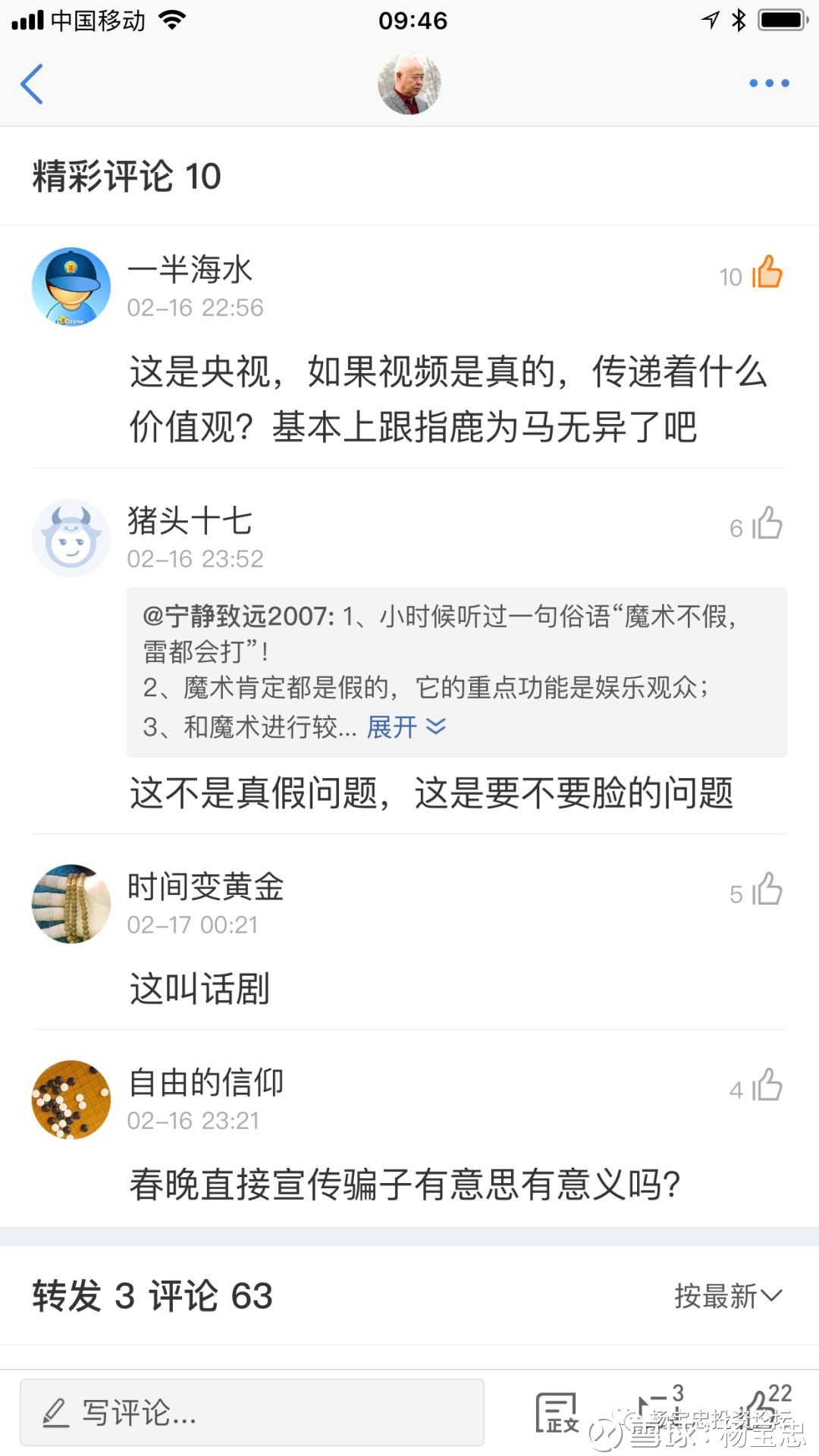Like 猪头十七's comment
The height and width of the screenshot is (1456, 819).
[767, 525]
